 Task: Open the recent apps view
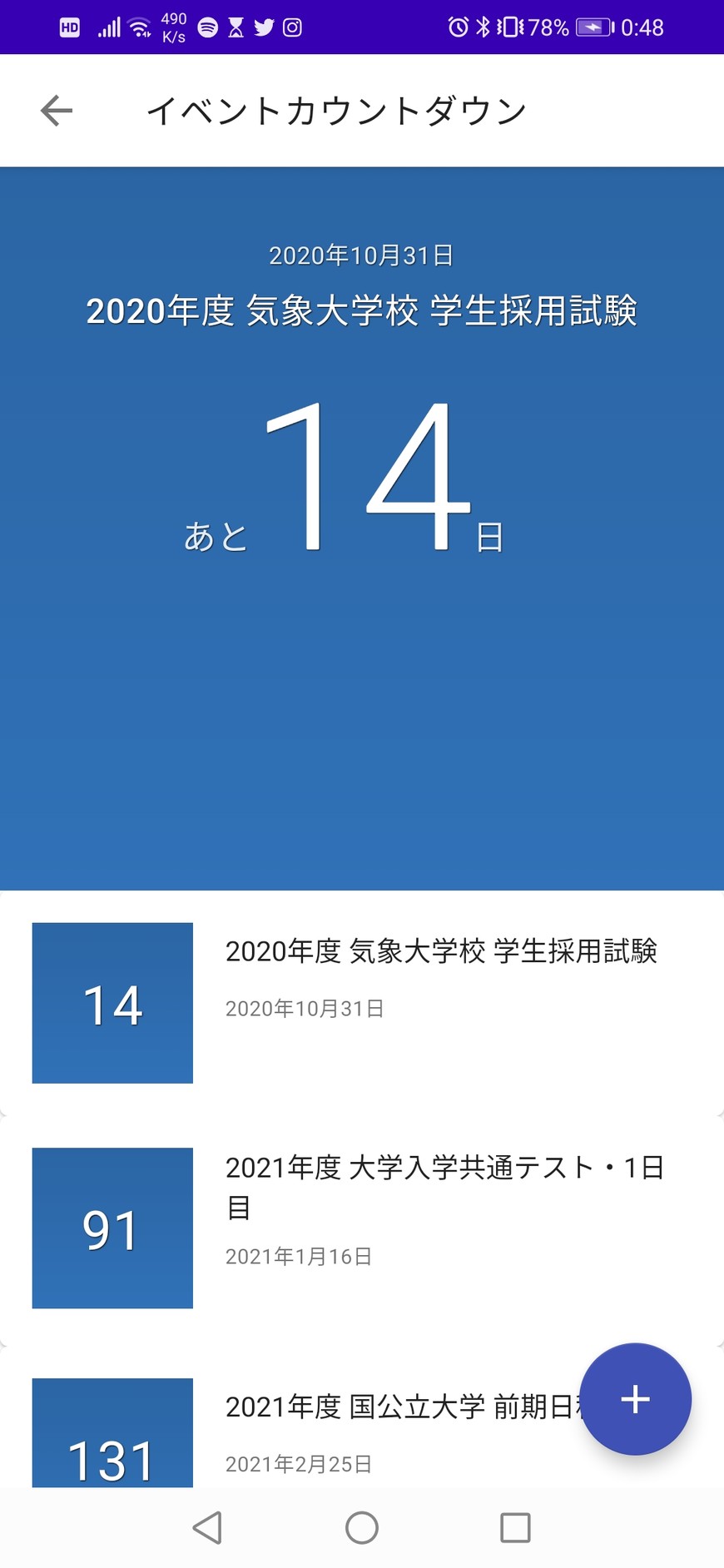515,1528
